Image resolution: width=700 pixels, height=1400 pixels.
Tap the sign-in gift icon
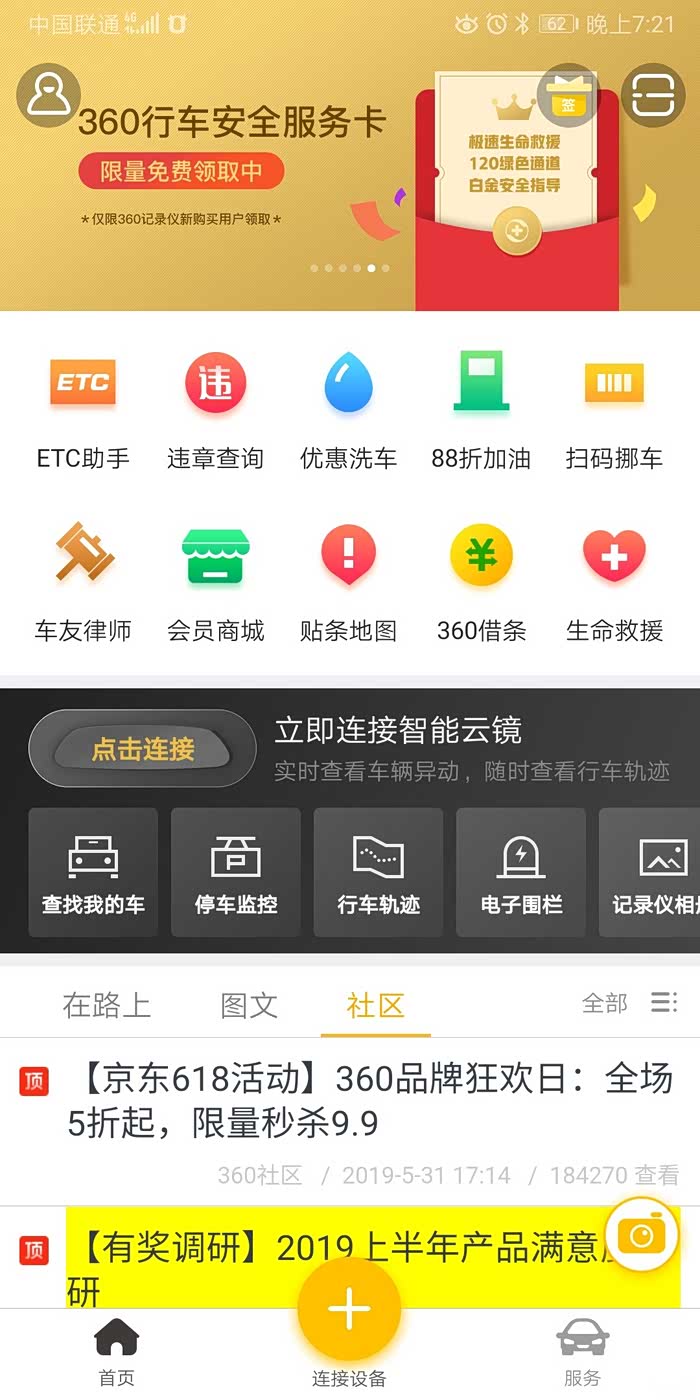pyautogui.click(x=568, y=97)
